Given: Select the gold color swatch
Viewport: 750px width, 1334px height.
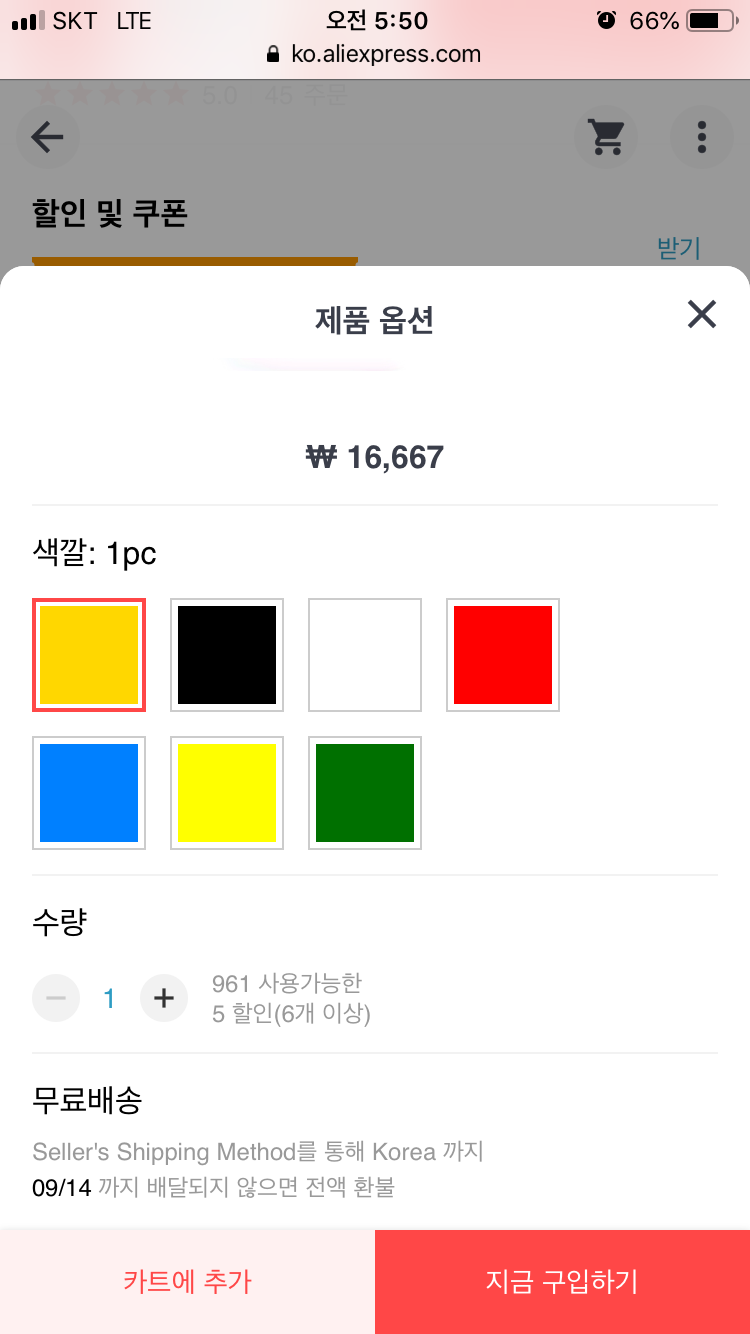Looking at the screenshot, I should tap(89, 655).
